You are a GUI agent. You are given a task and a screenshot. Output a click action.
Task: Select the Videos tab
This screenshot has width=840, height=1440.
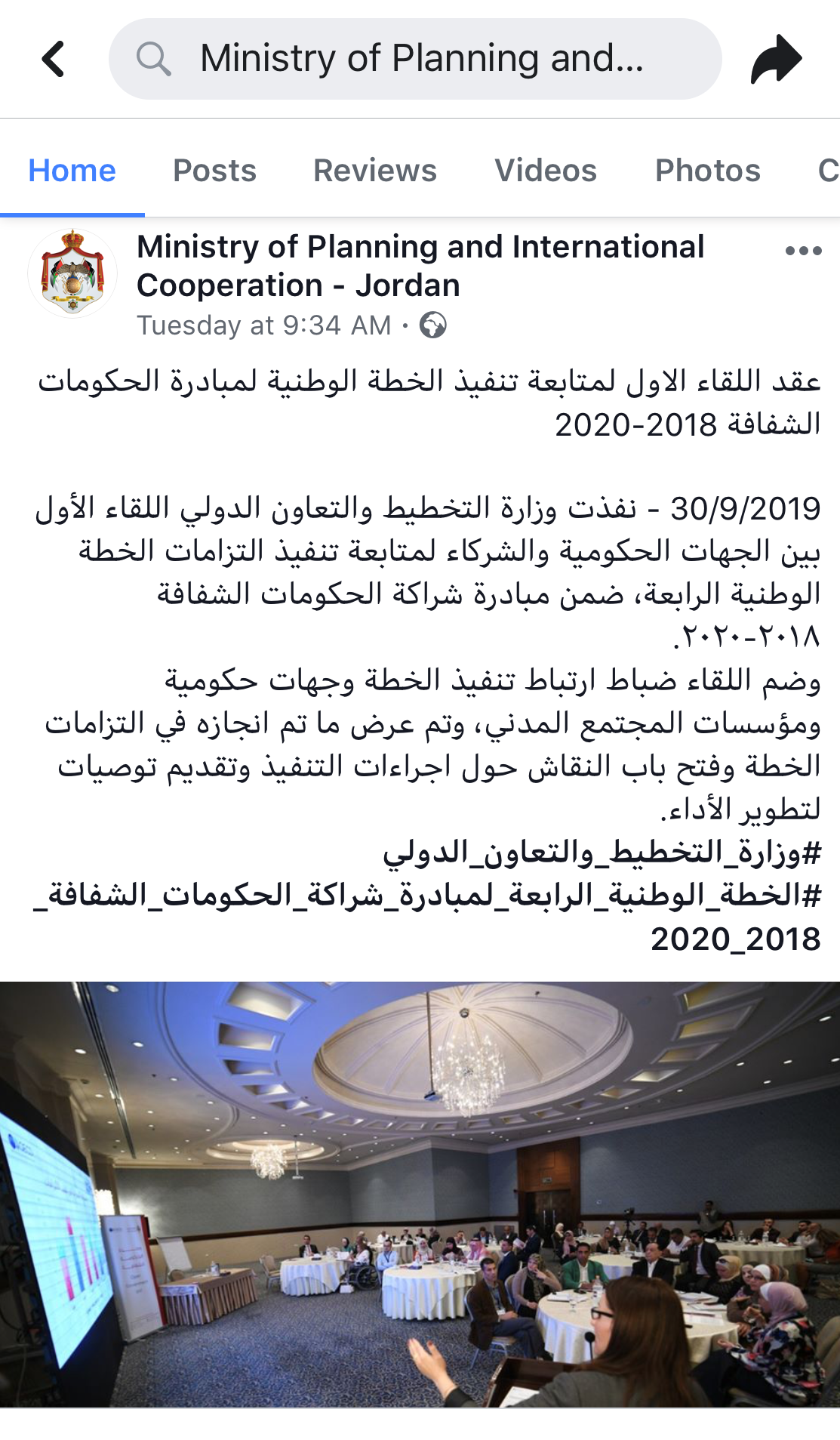pos(546,171)
